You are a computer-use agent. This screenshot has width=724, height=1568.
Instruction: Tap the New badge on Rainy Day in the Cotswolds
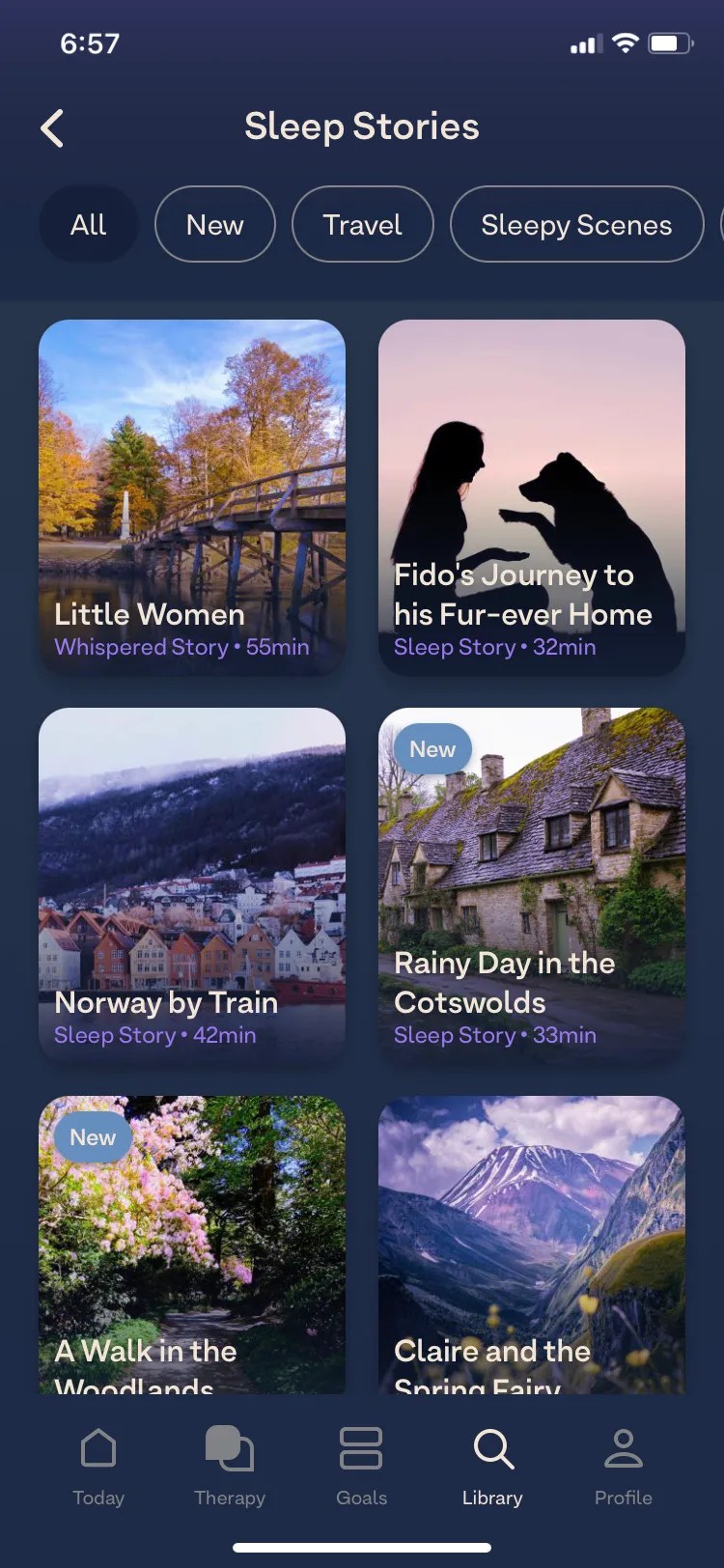click(431, 747)
